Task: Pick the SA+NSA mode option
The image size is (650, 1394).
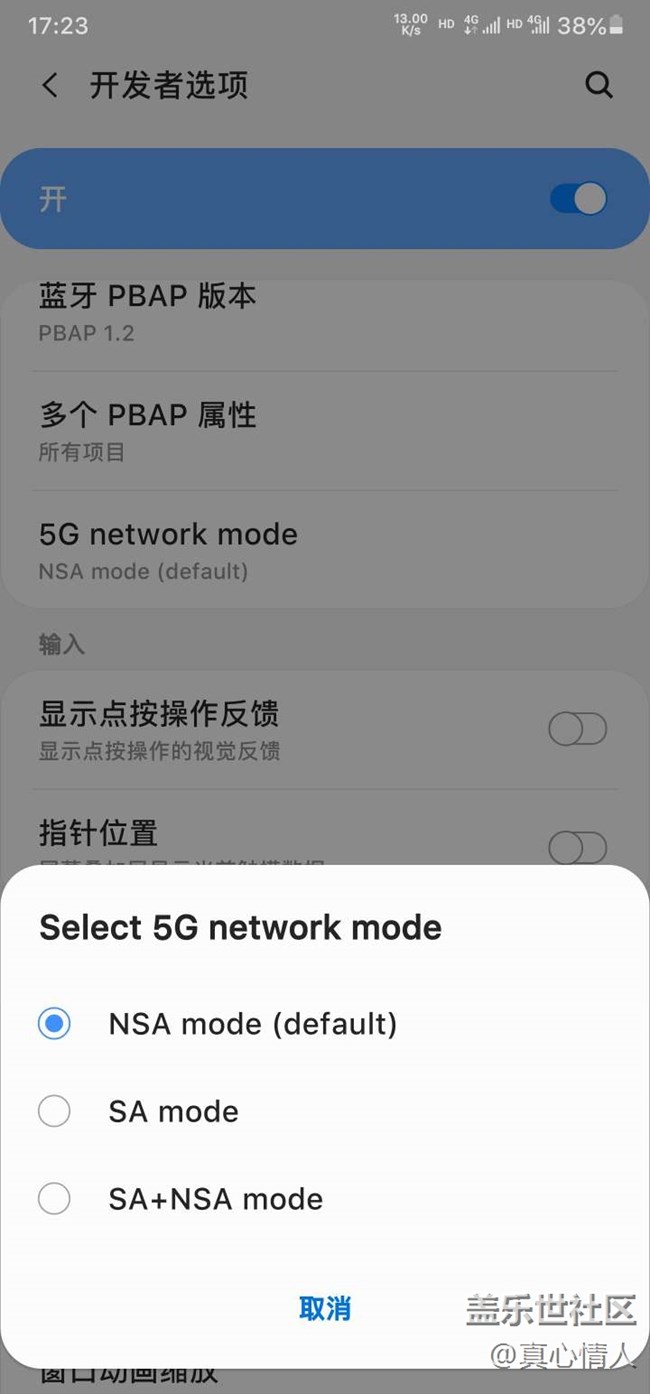Action: coord(325,1198)
